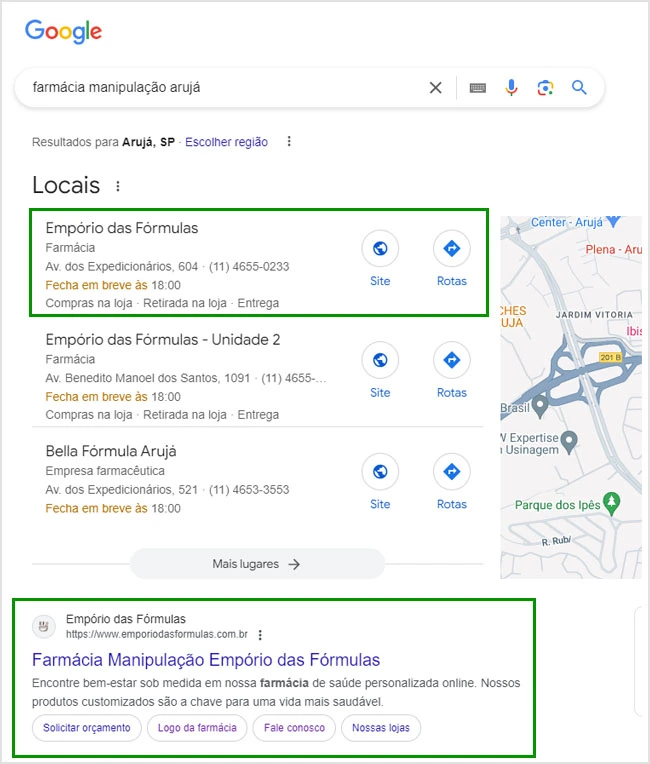Viewport: 650px width, 764px height.
Task: Open the Nossas lojas chip
Action: (381, 728)
